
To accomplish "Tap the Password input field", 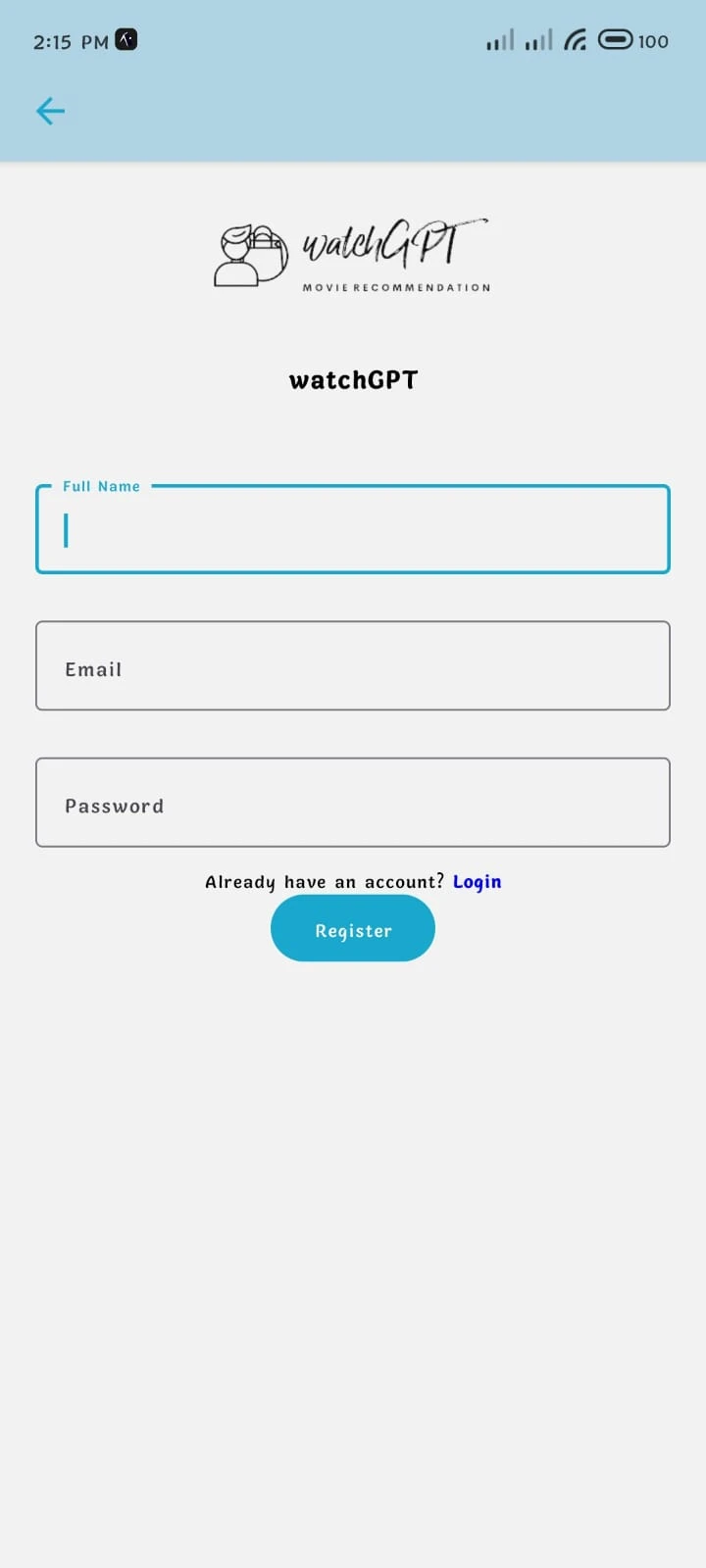I will coord(353,802).
